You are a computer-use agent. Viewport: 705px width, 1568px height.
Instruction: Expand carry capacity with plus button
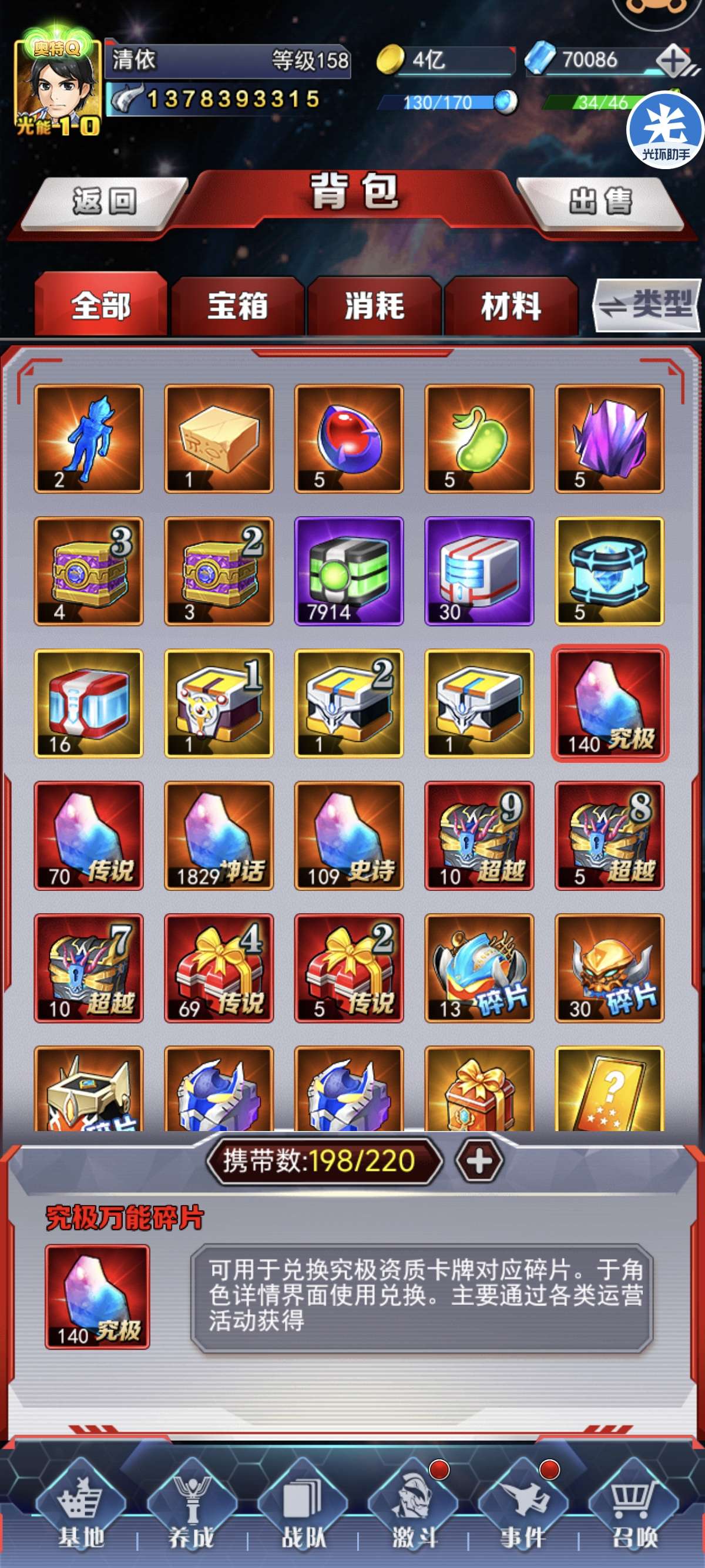point(479,1161)
